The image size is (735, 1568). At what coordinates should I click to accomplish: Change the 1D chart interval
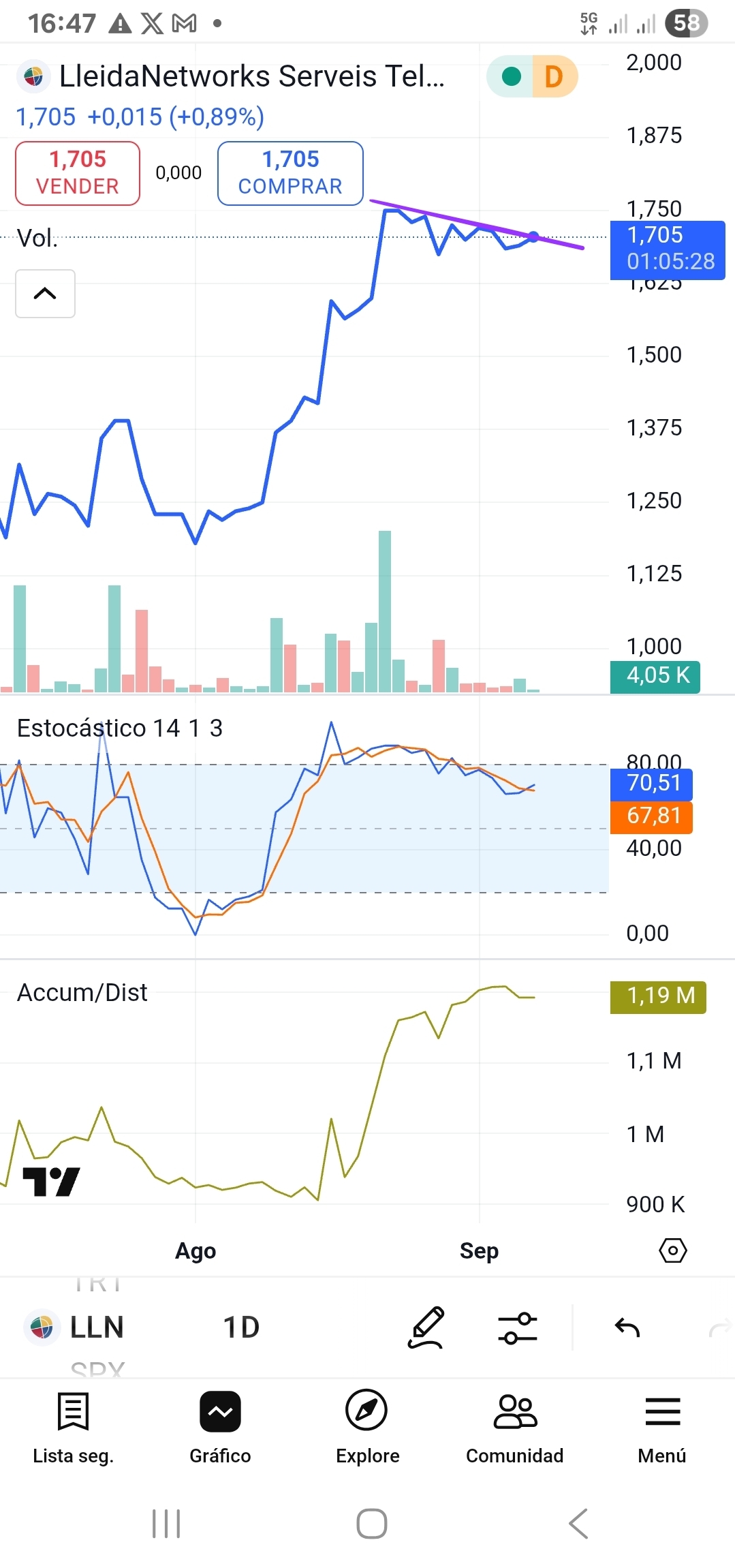pos(241,1327)
